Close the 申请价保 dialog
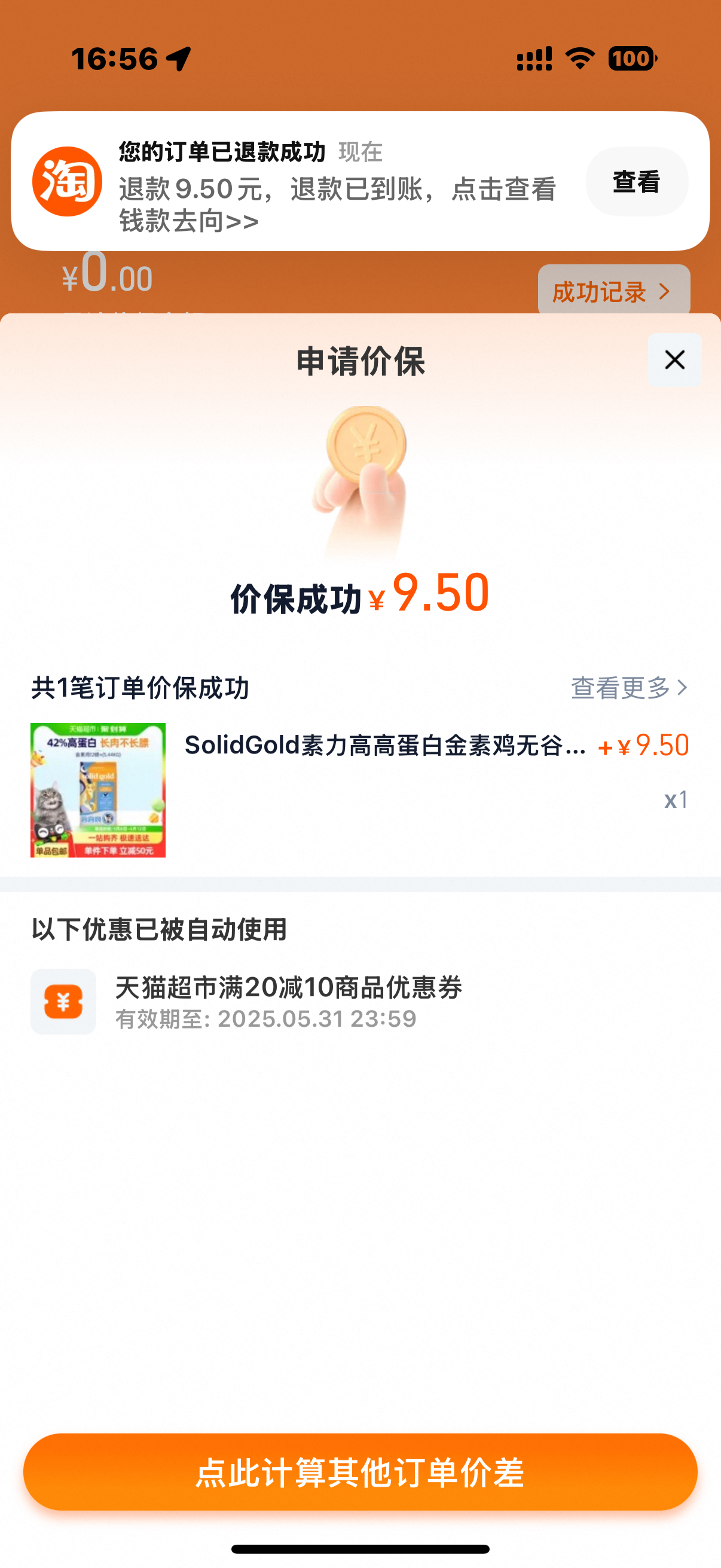721x1568 pixels. (674, 360)
